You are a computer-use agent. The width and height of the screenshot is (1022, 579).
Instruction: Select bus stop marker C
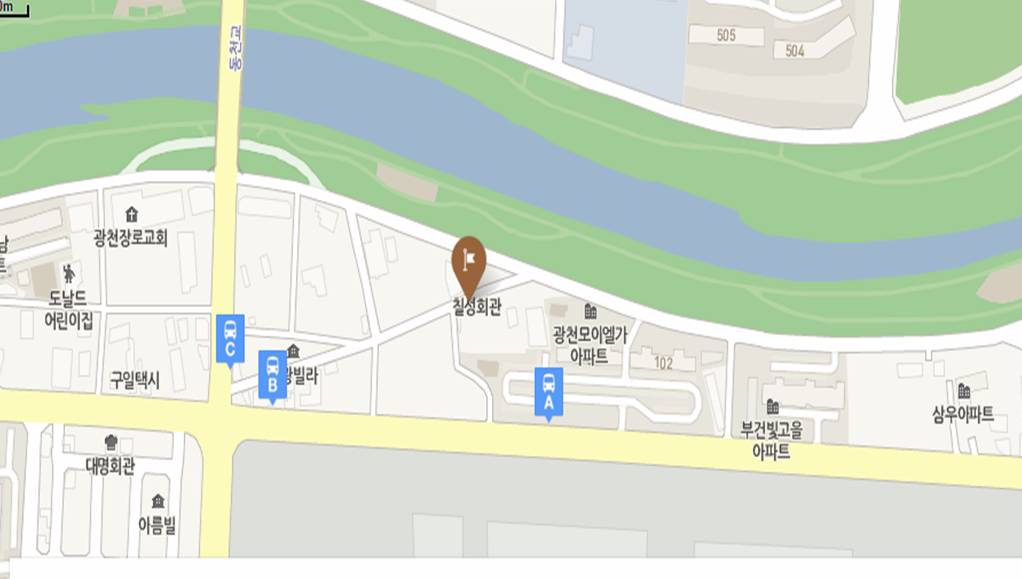(230, 339)
